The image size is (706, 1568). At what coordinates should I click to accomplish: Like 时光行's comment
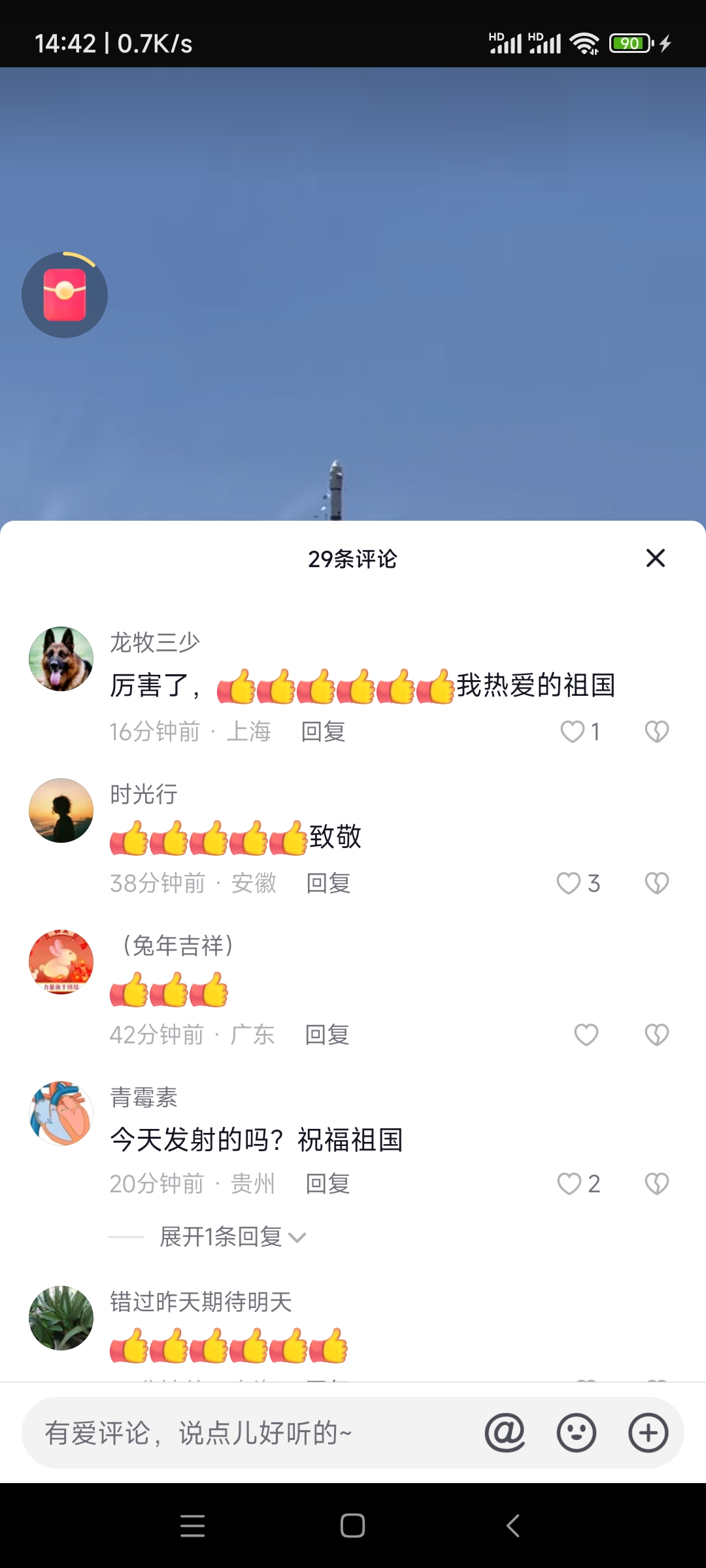click(569, 883)
